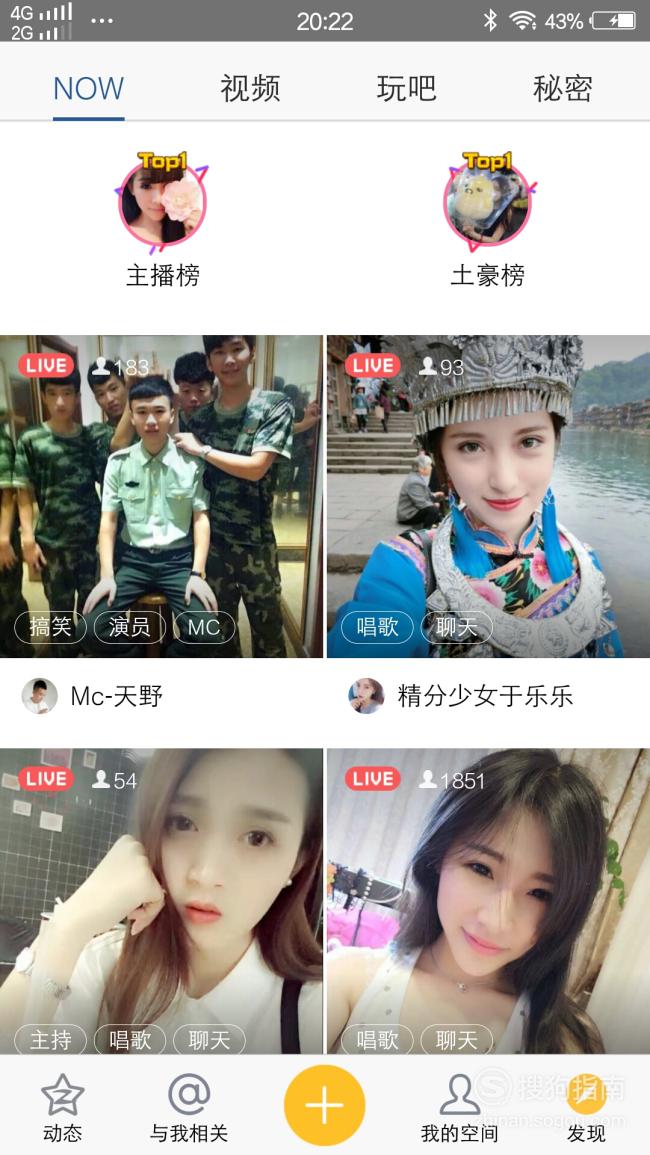Viewport: 650px width, 1155px height.
Task: Tap the yellow plus button to post
Action: (324, 1105)
